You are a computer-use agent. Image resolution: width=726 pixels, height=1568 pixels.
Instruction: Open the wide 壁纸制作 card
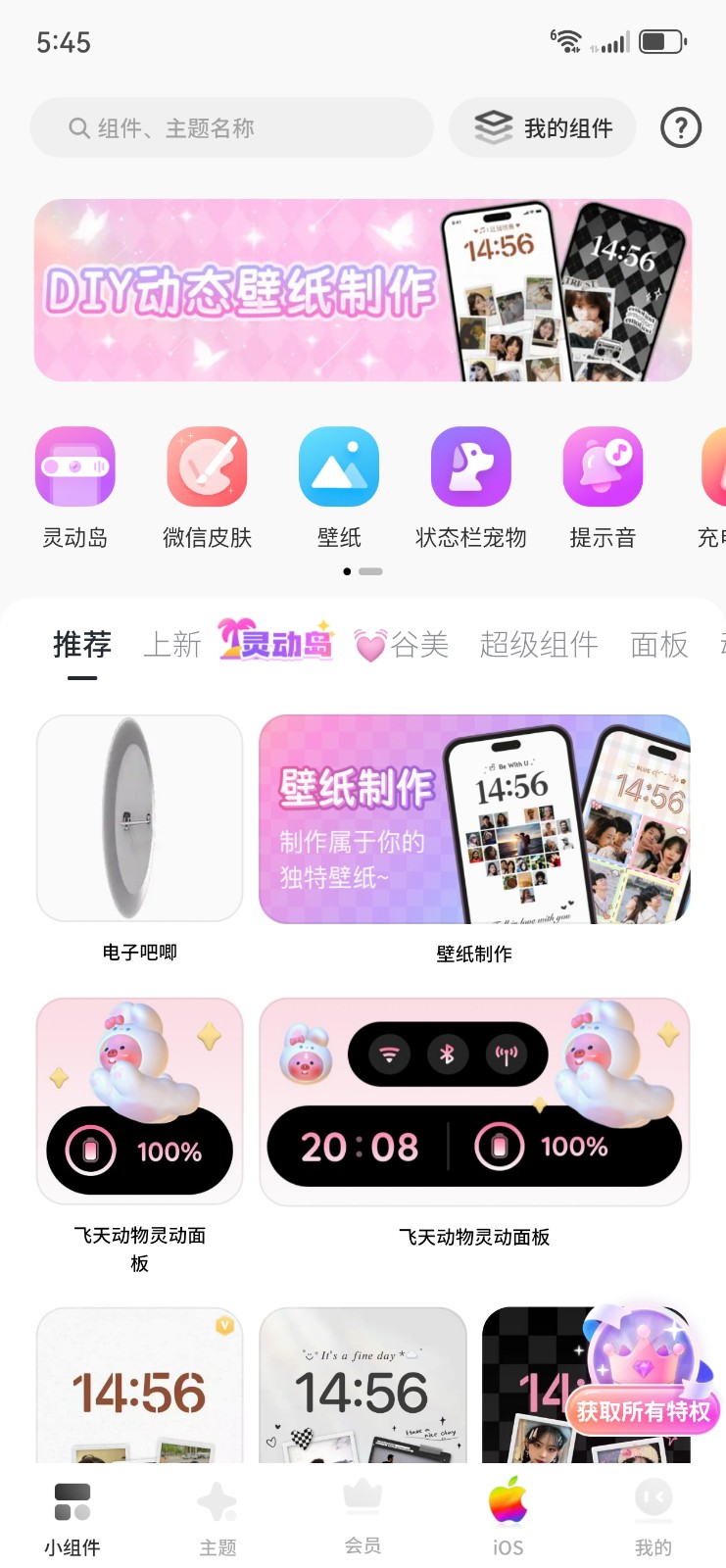pyautogui.click(x=474, y=819)
